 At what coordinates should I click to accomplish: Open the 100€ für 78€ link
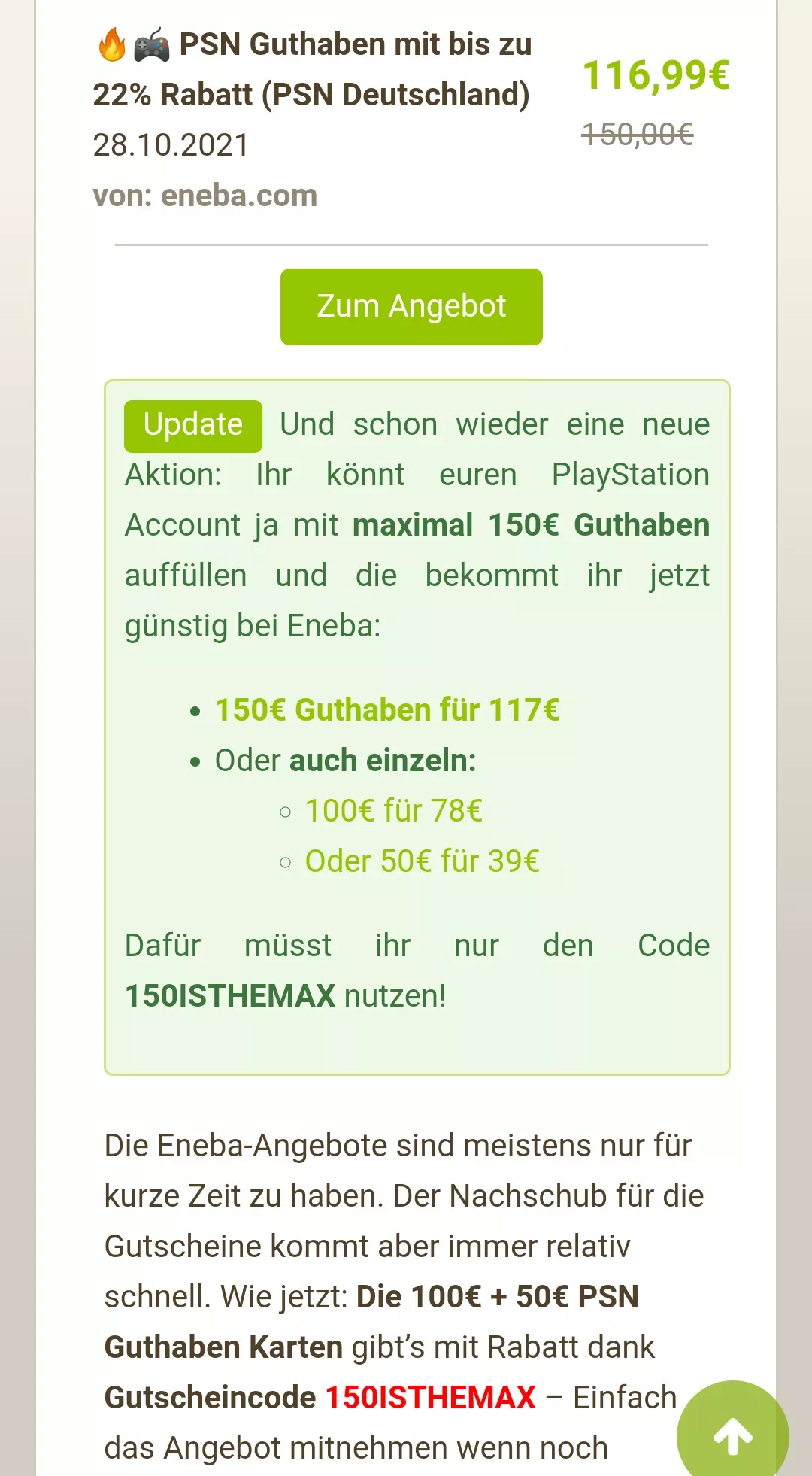393,811
